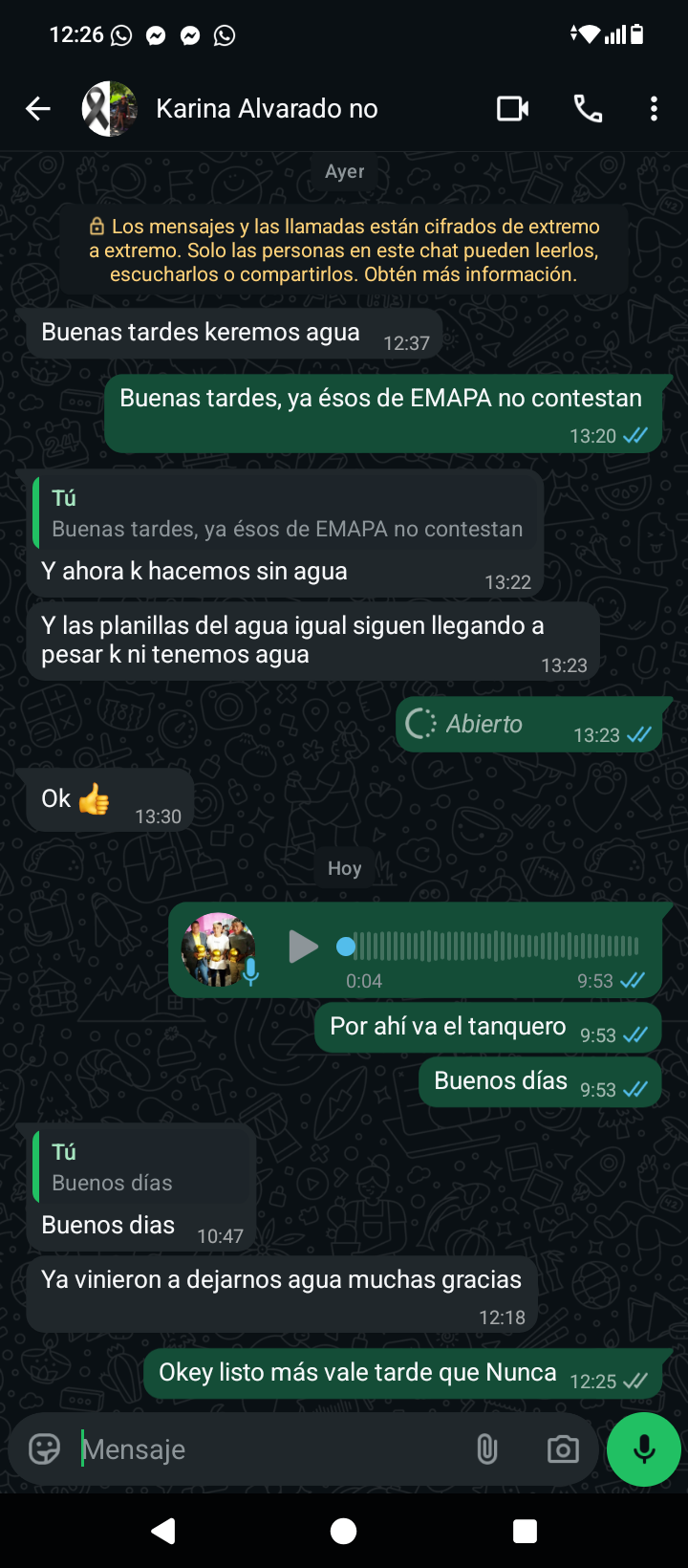
Task: Jump to quoted EMAPA message
Action: [287, 514]
